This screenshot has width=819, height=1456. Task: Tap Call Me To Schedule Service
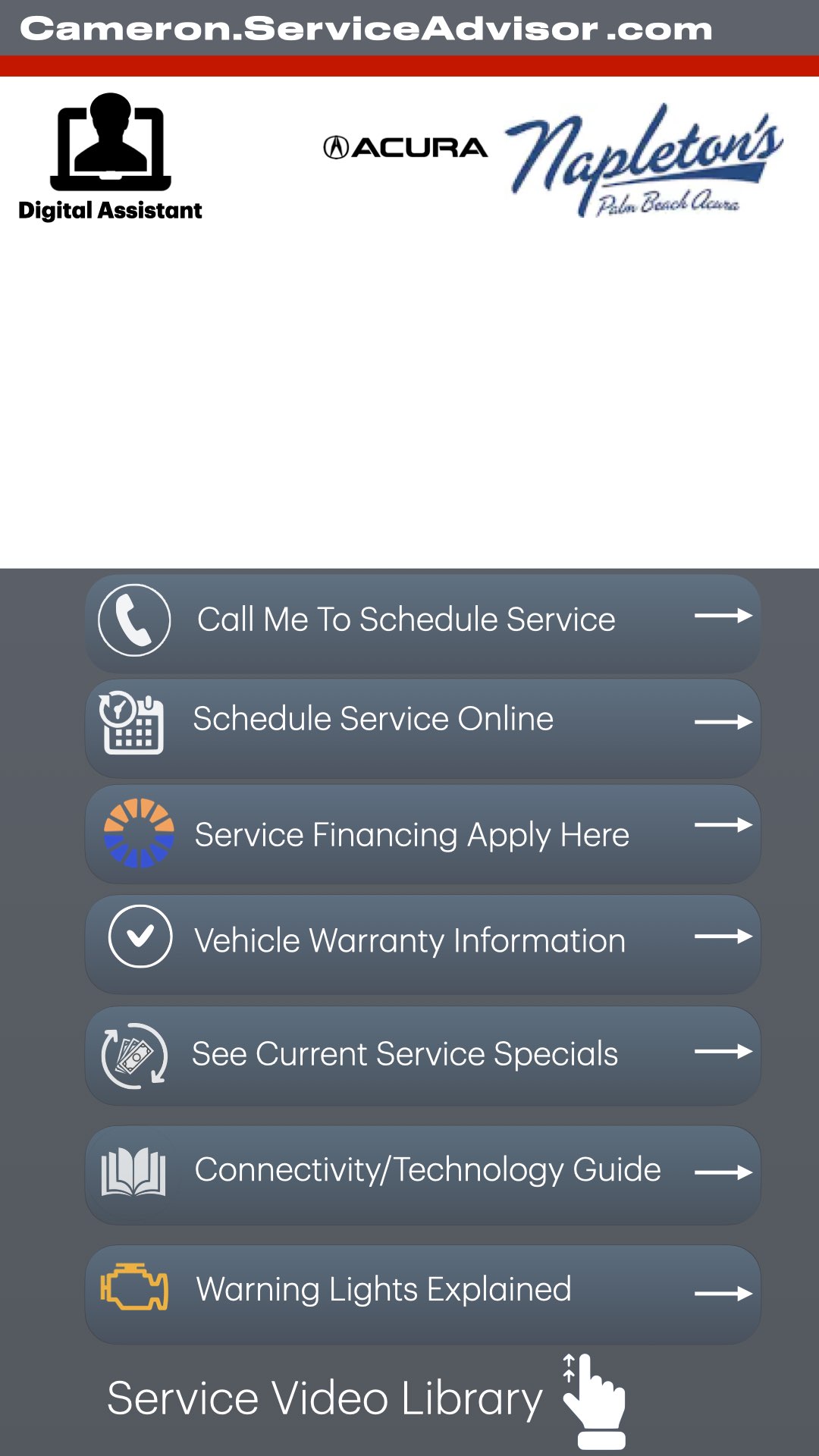[422, 622]
